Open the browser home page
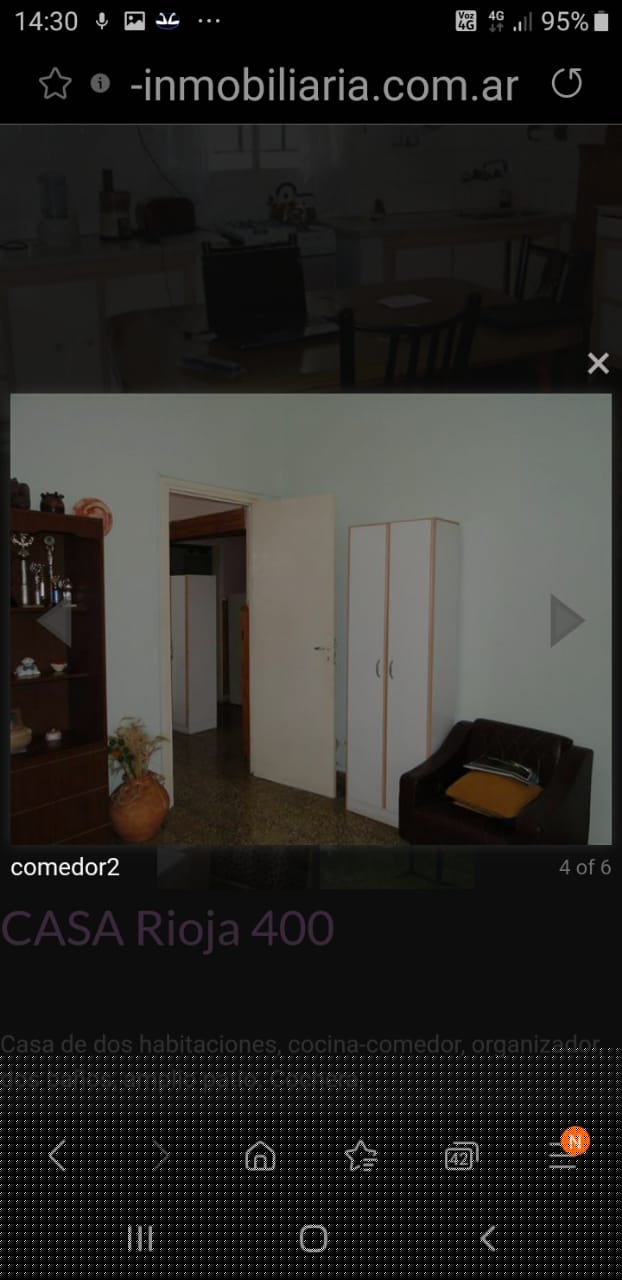Screen dimensions: 622x1280 coord(260,1156)
